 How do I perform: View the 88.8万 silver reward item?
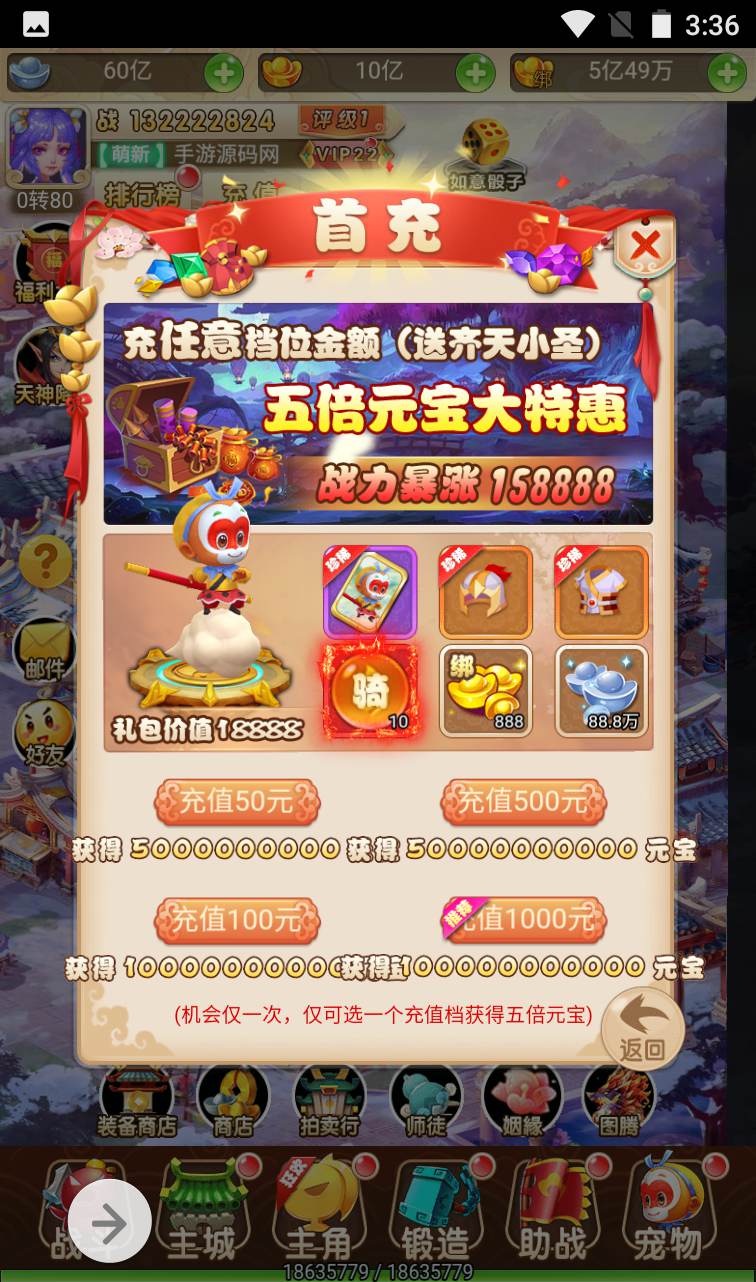click(601, 691)
